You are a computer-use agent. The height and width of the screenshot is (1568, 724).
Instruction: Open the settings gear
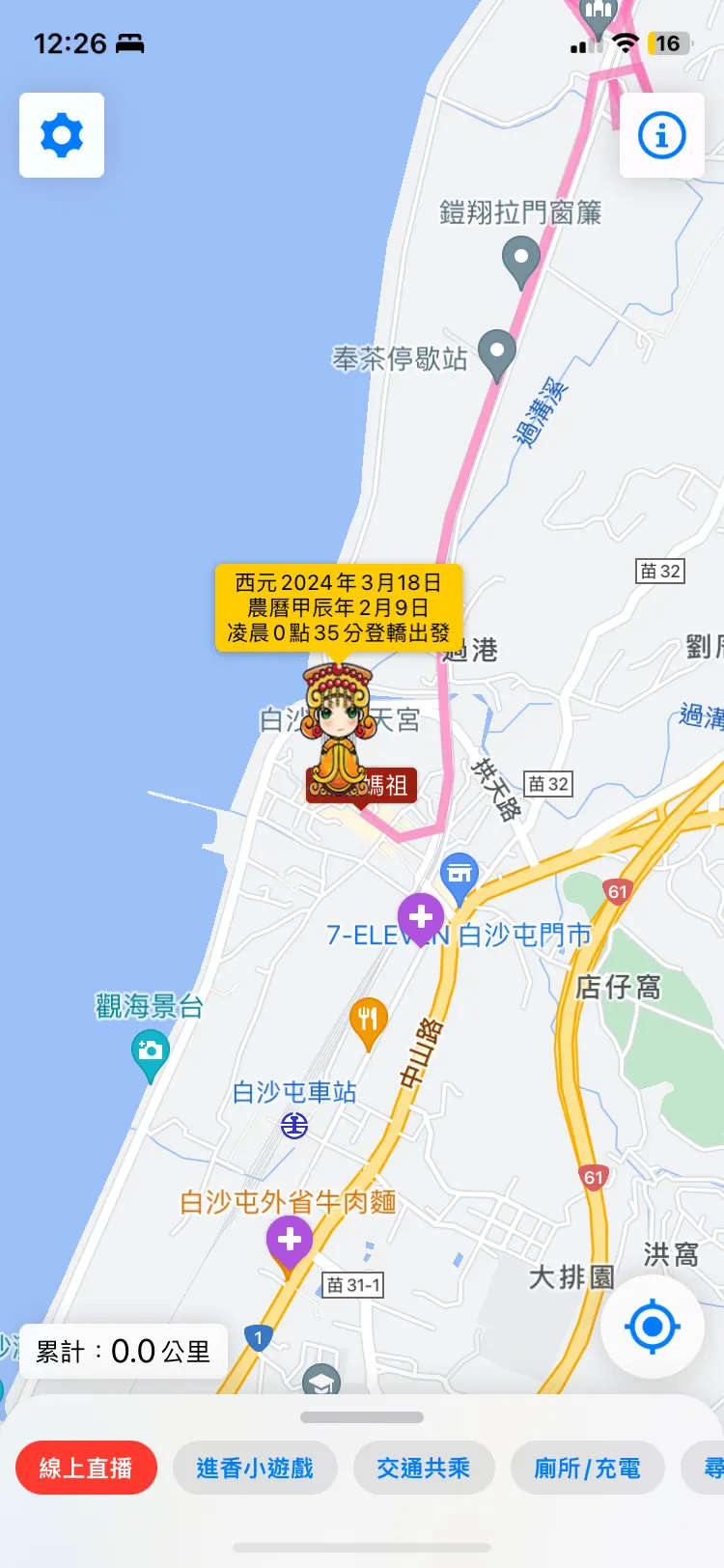click(62, 135)
